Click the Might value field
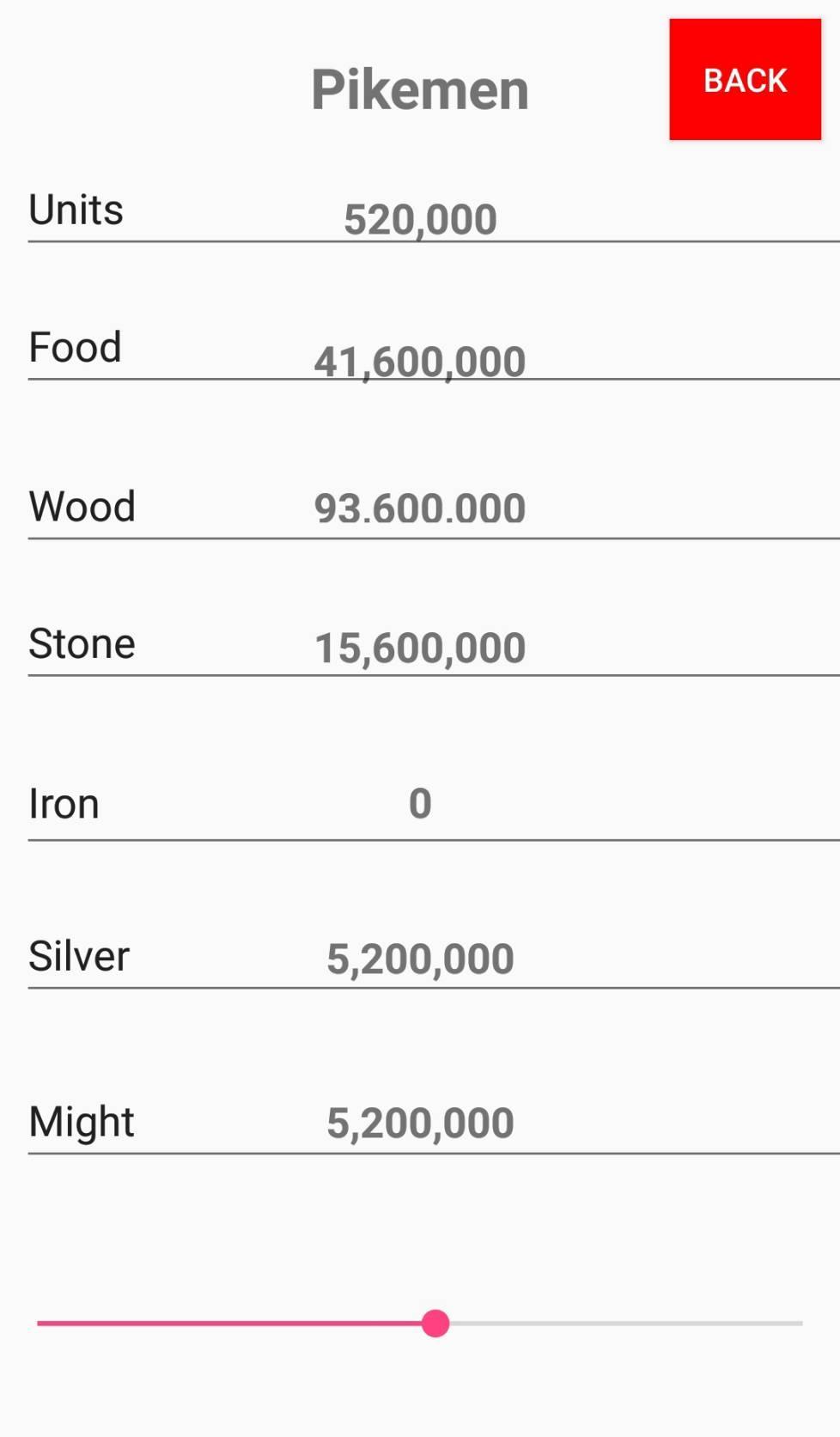The height and width of the screenshot is (1437, 840). point(421,1122)
